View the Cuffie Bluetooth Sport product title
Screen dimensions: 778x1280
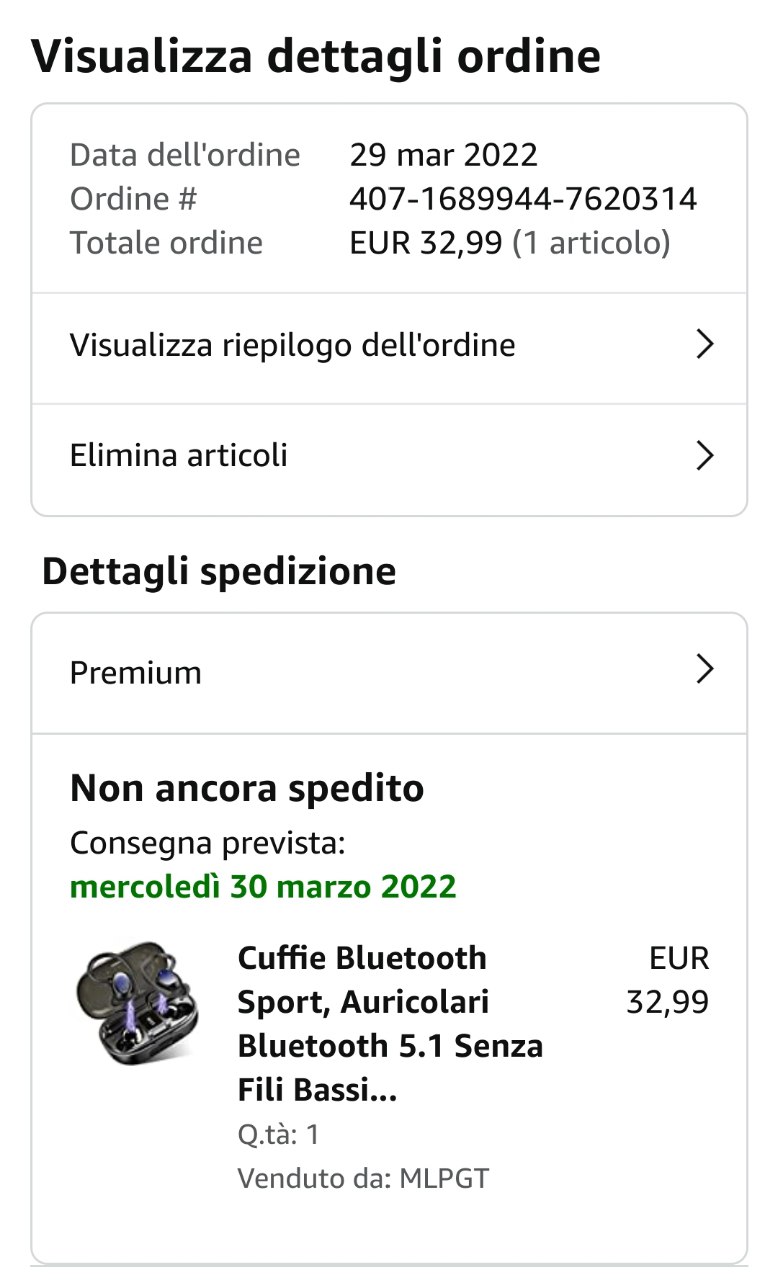point(390,1024)
